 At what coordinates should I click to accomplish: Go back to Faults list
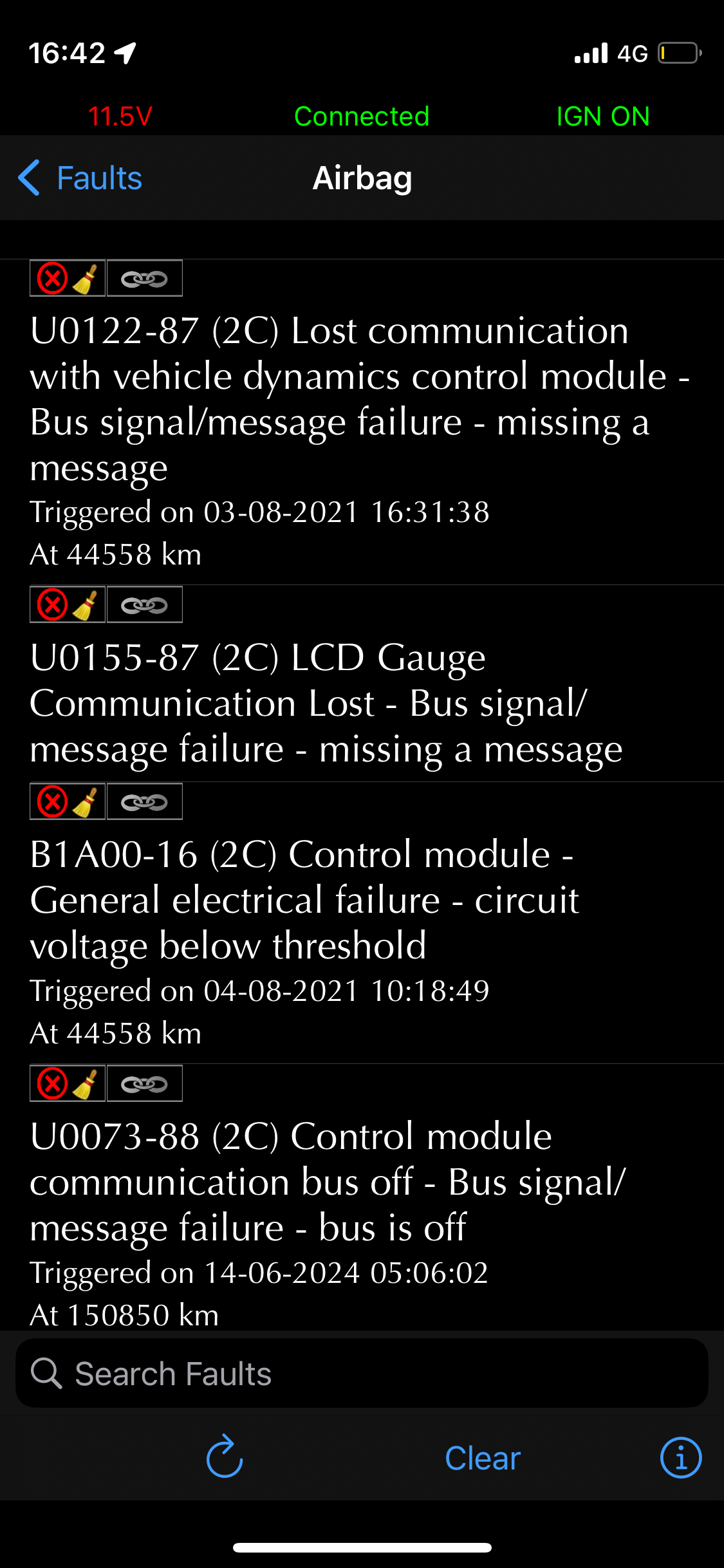(x=80, y=178)
